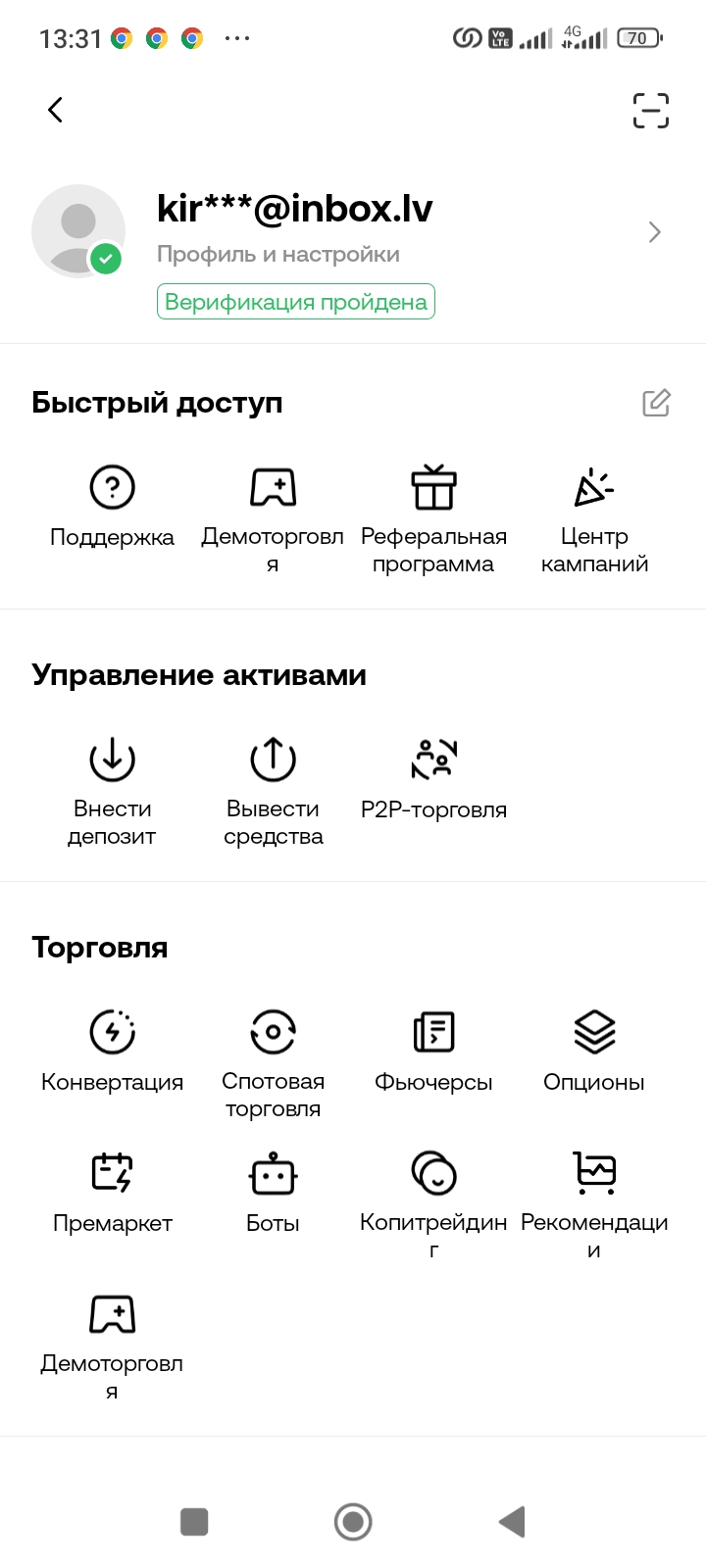Open Премаркет

(112, 1193)
